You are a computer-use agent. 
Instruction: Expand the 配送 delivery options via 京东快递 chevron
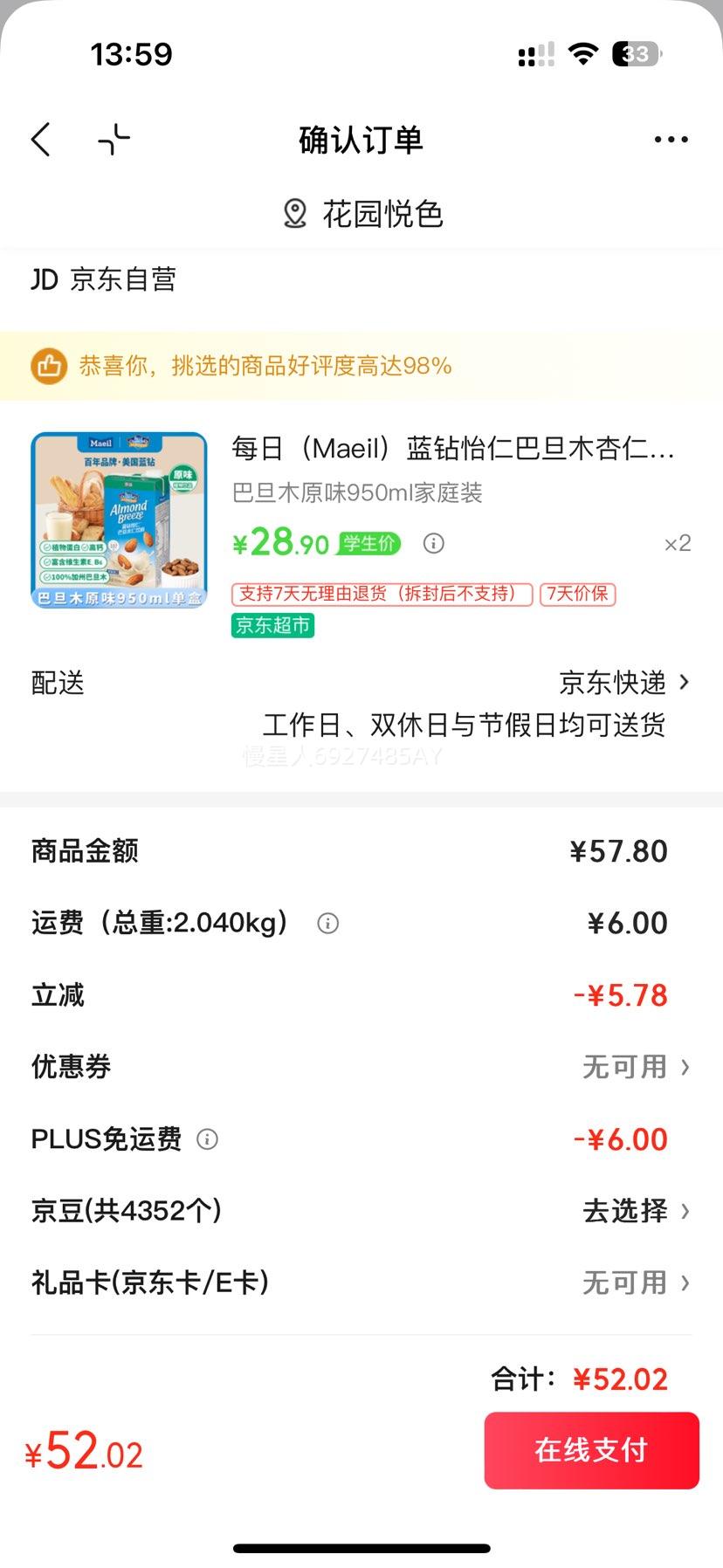click(621, 683)
